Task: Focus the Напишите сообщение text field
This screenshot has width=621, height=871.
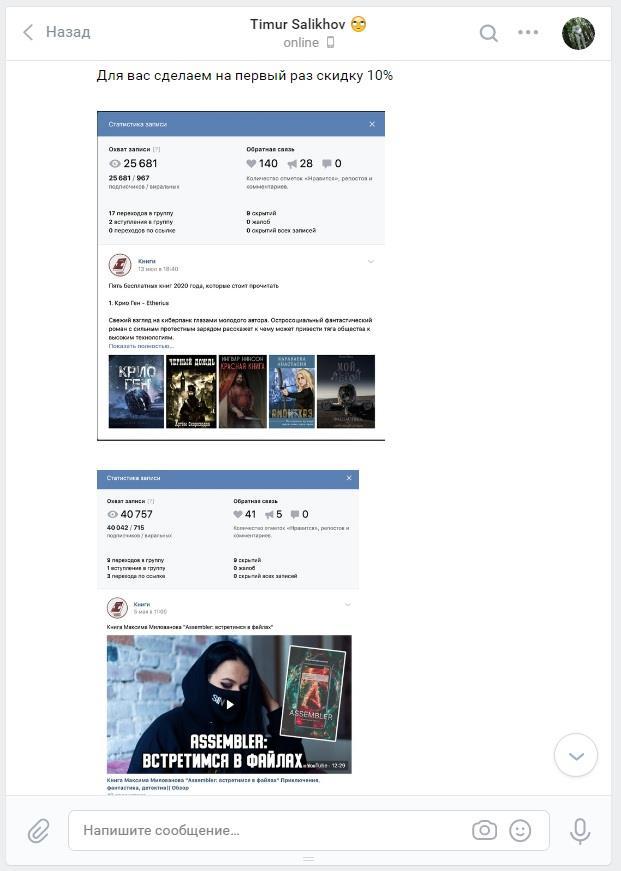Action: 270,830
